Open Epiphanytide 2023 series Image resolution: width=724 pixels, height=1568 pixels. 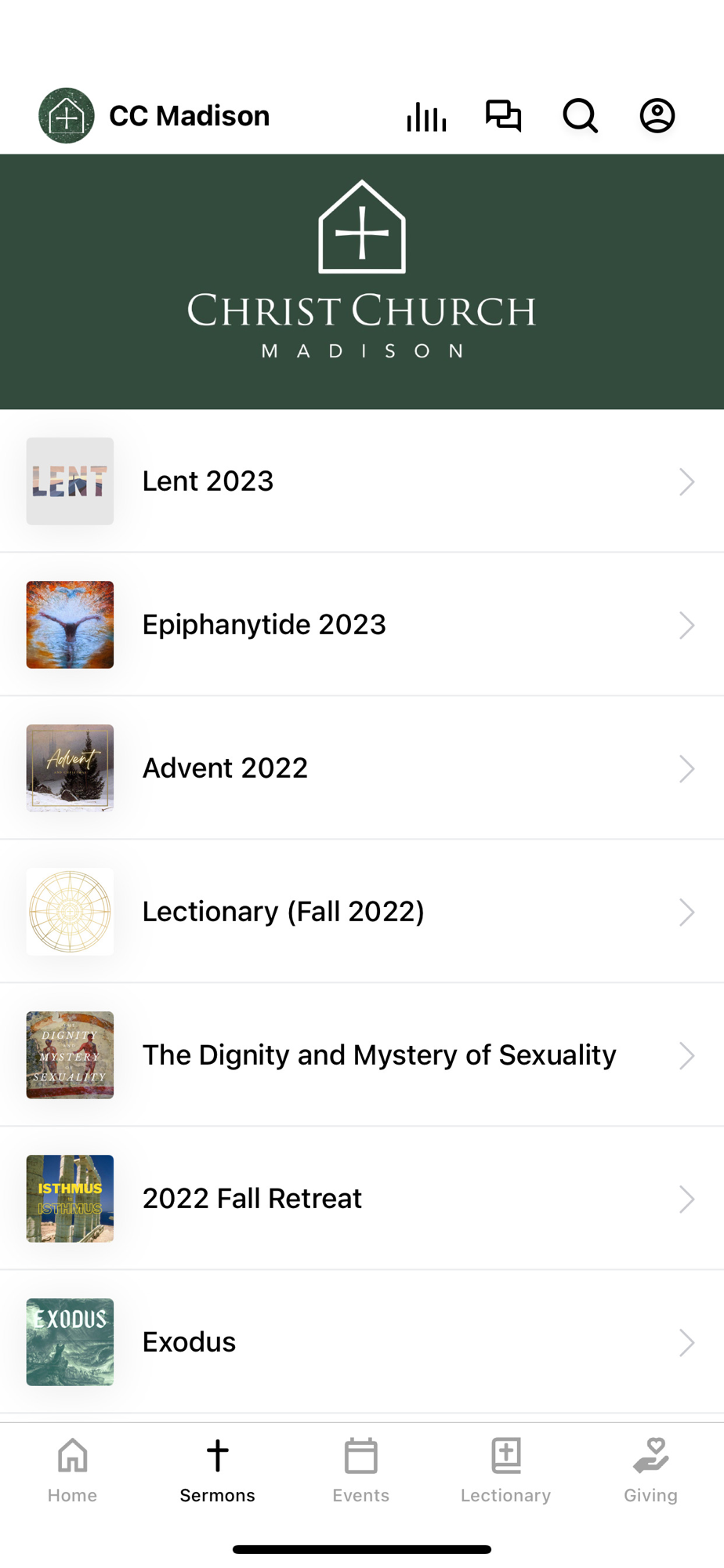click(x=361, y=625)
